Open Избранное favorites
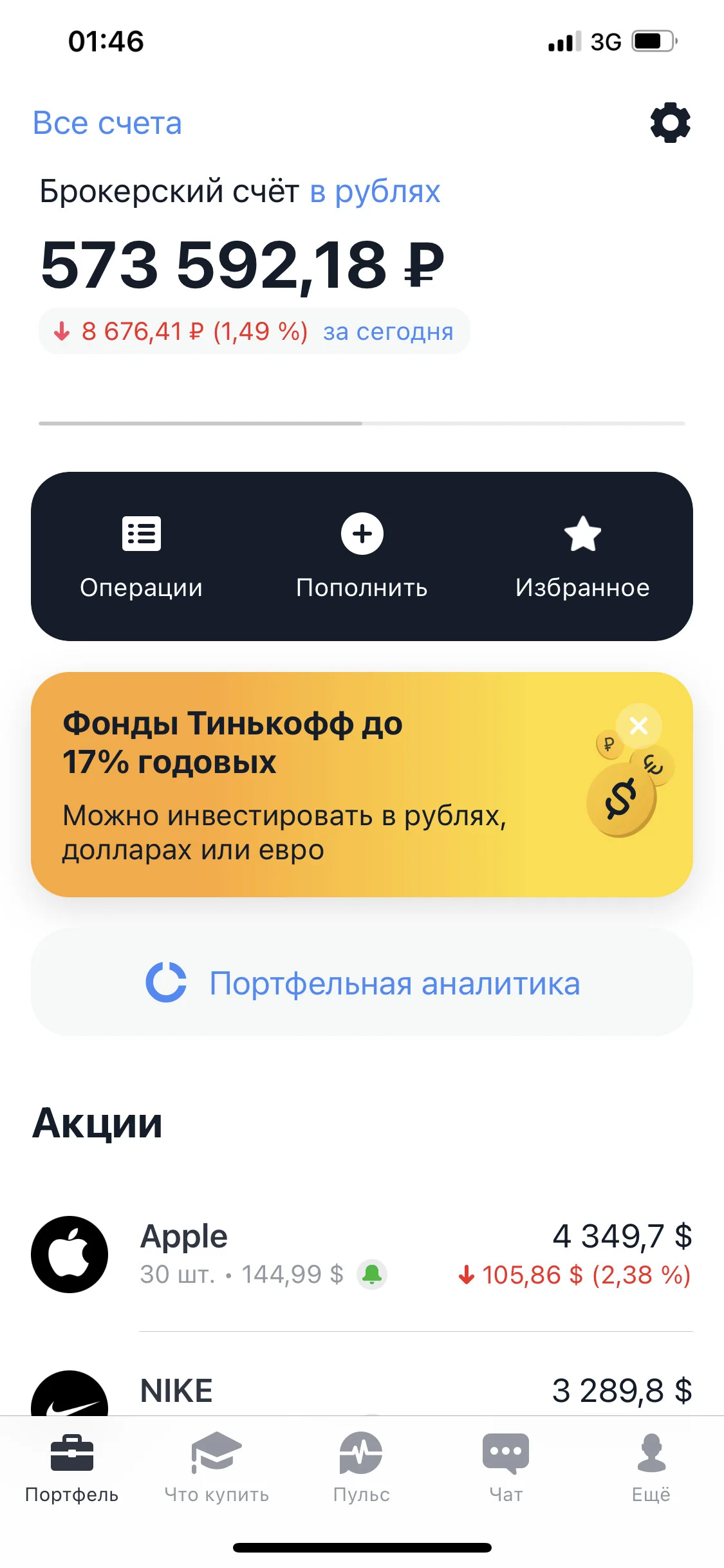This screenshot has height=1568, width=724. 582,557
